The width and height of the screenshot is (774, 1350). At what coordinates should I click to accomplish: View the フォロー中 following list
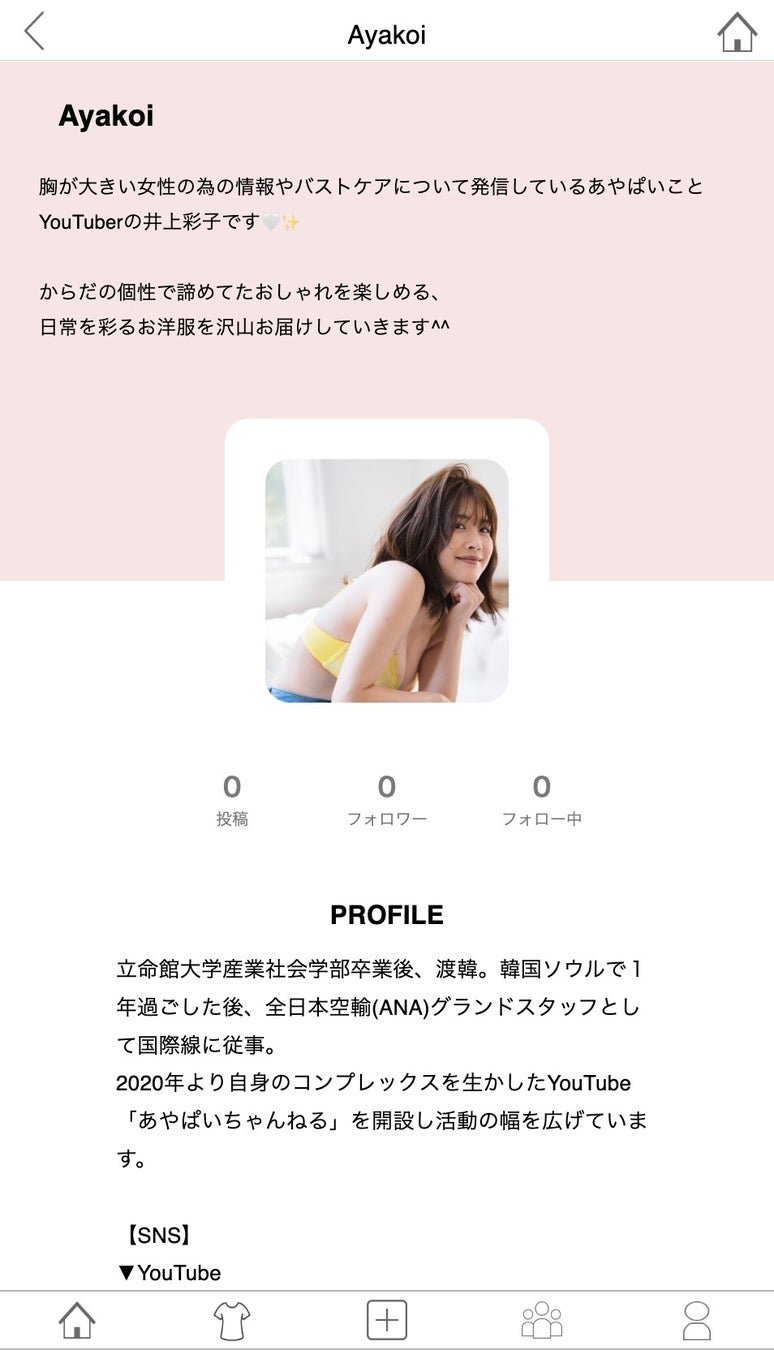541,800
